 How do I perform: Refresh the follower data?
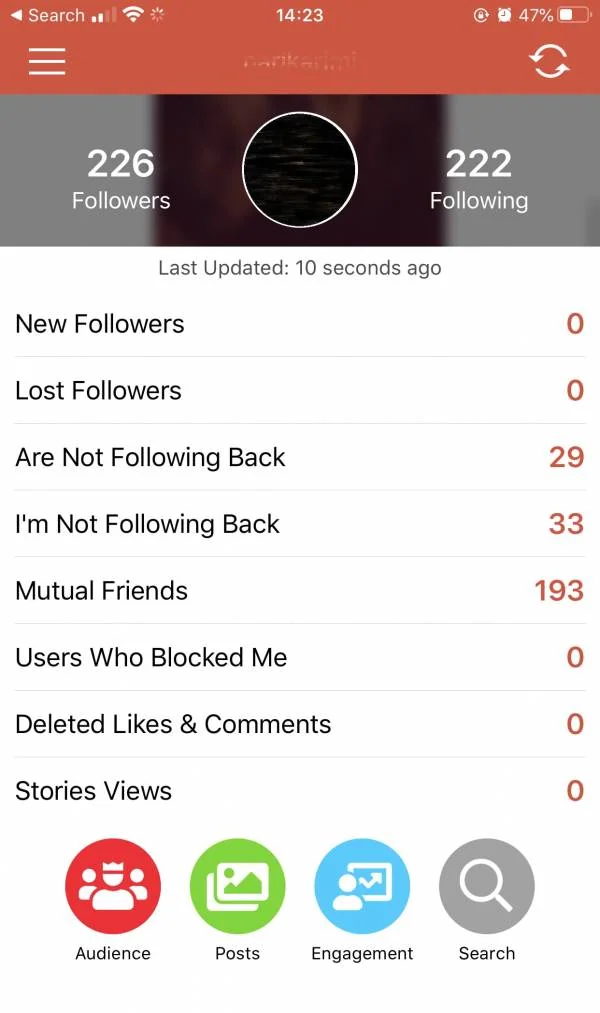(x=549, y=61)
